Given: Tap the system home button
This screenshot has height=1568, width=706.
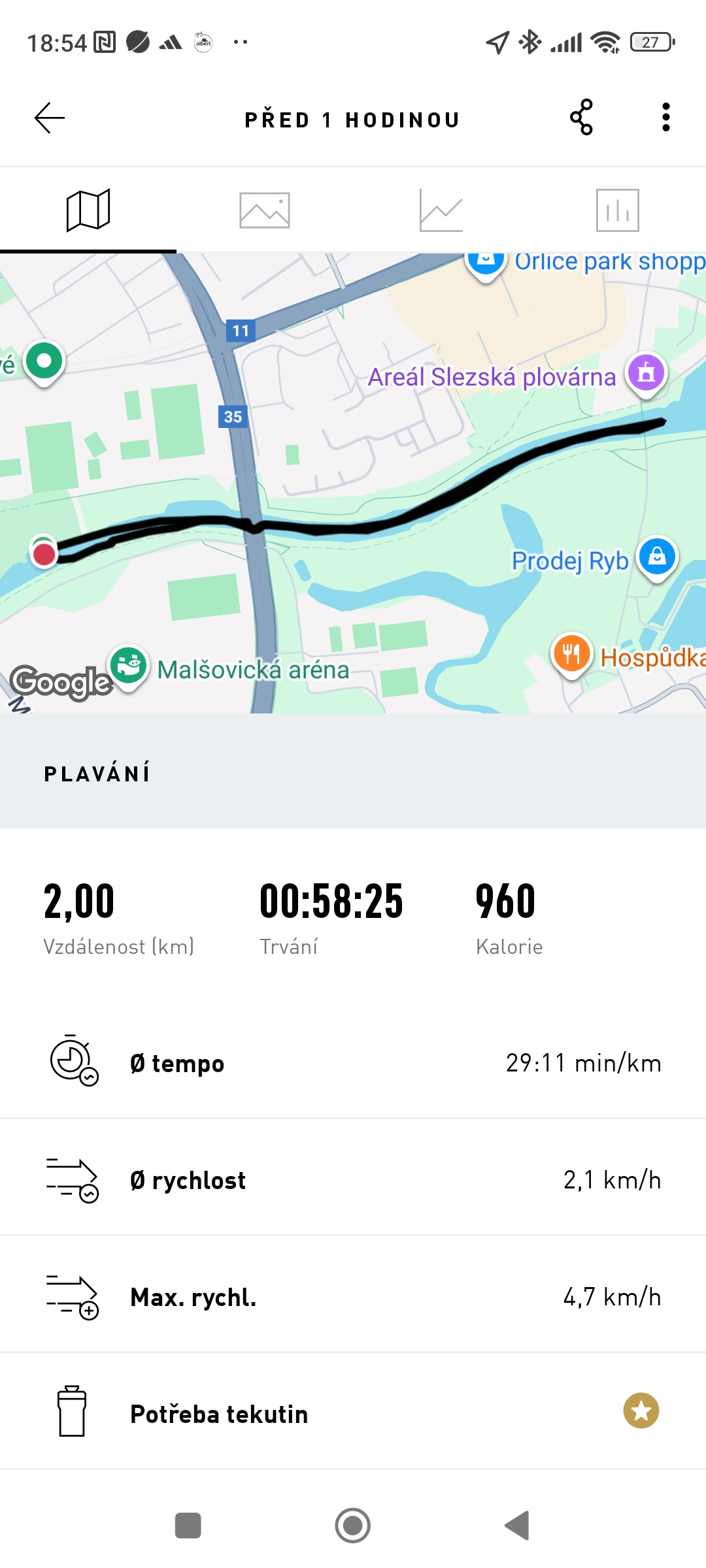Looking at the screenshot, I should [x=353, y=1526].
